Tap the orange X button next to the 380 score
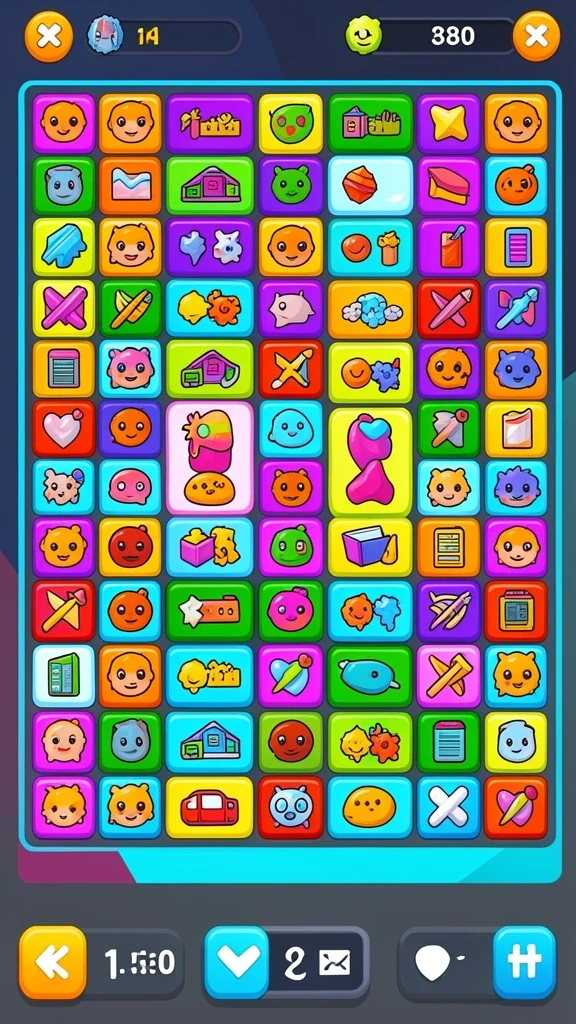 (536, 37)
